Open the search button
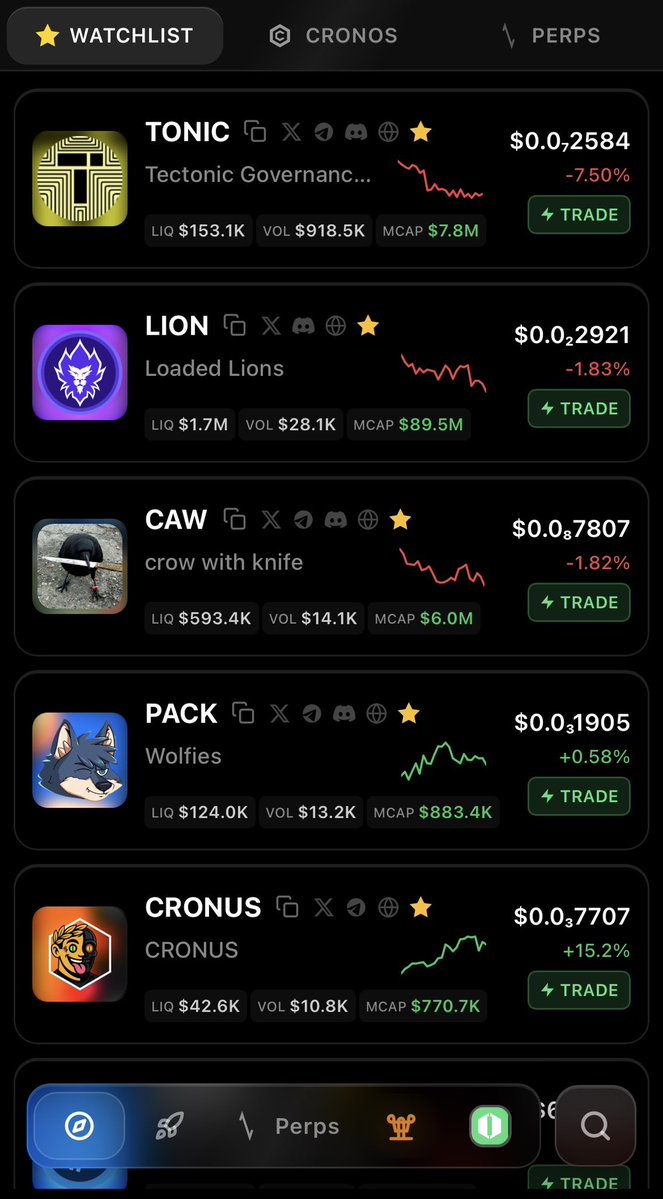 pyautogui.click(x=595, y=1126)
